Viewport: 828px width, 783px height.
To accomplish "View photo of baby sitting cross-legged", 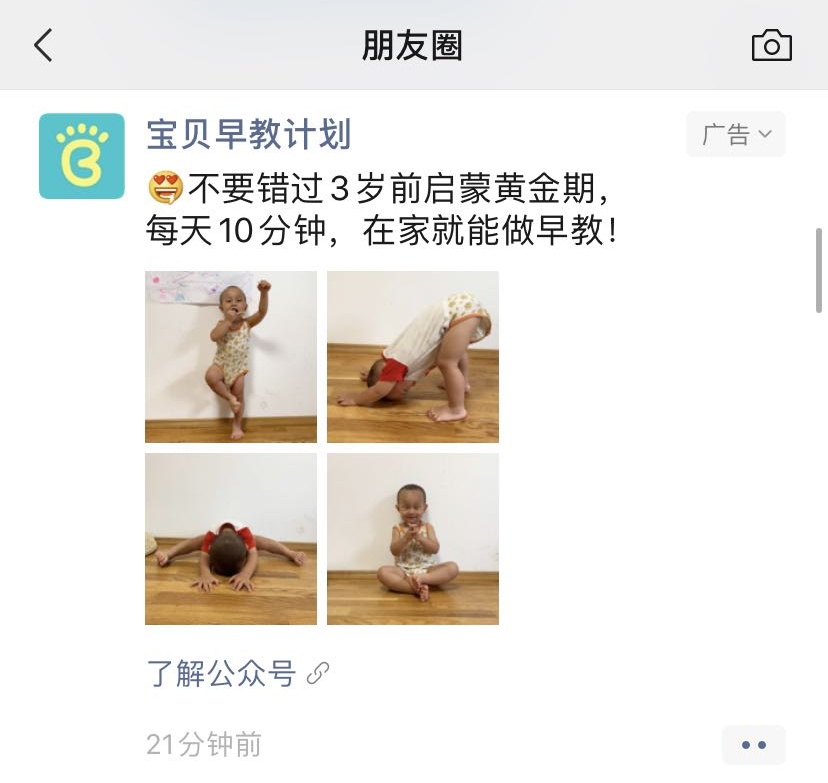I will (412, 539).
